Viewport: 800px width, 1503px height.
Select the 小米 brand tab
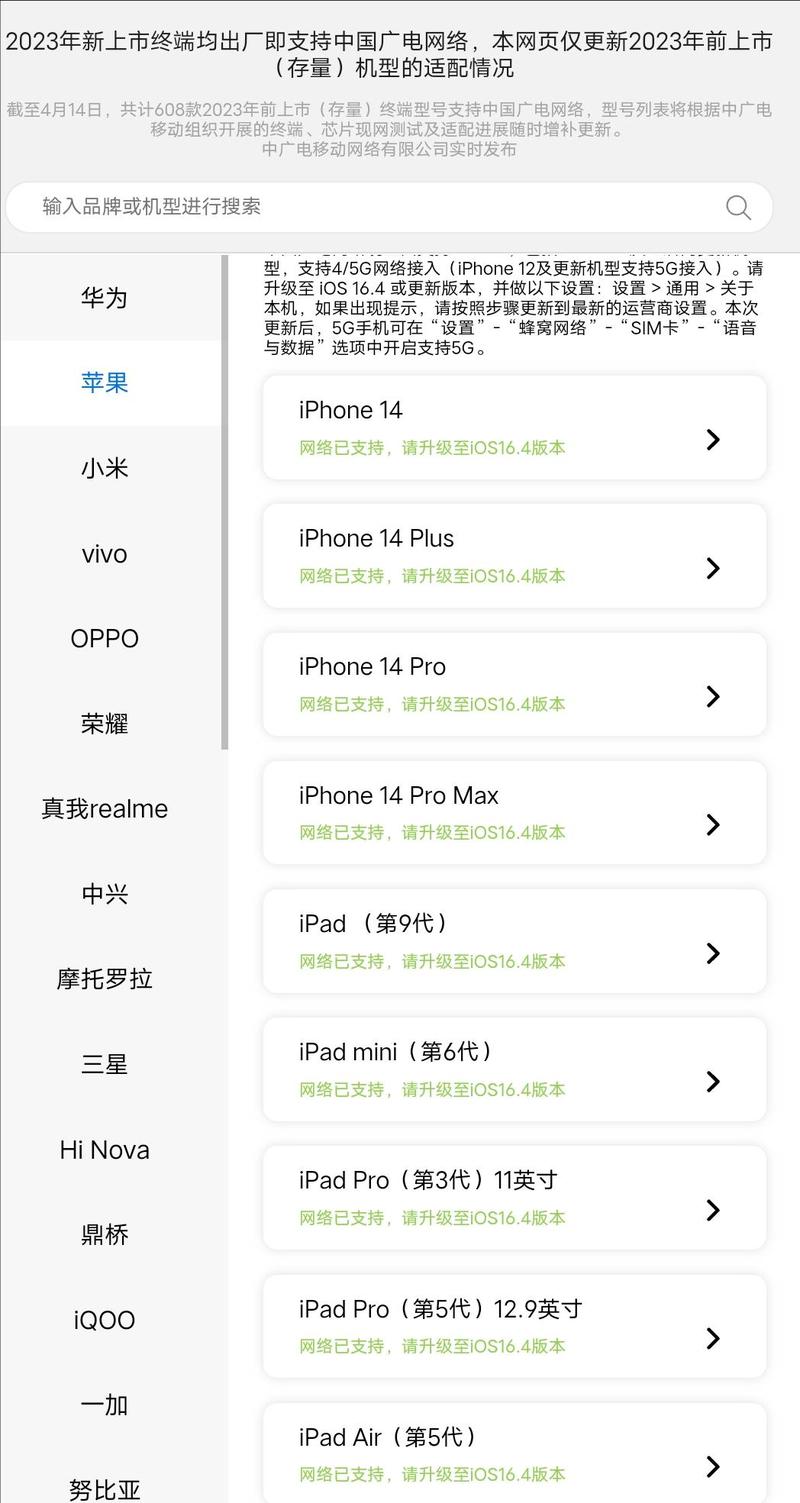104,468
